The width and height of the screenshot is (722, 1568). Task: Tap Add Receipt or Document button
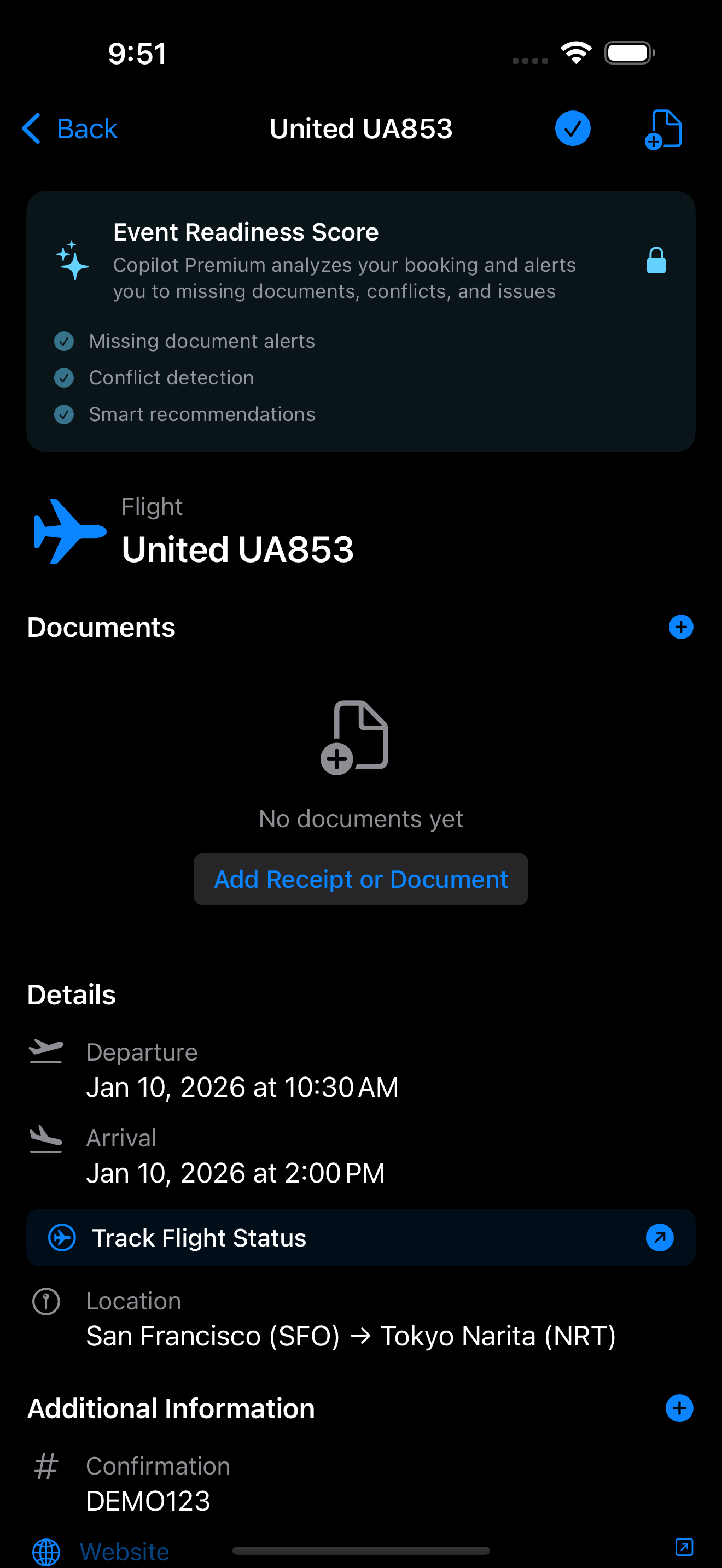pyautogui.click(x=360, y=879)
